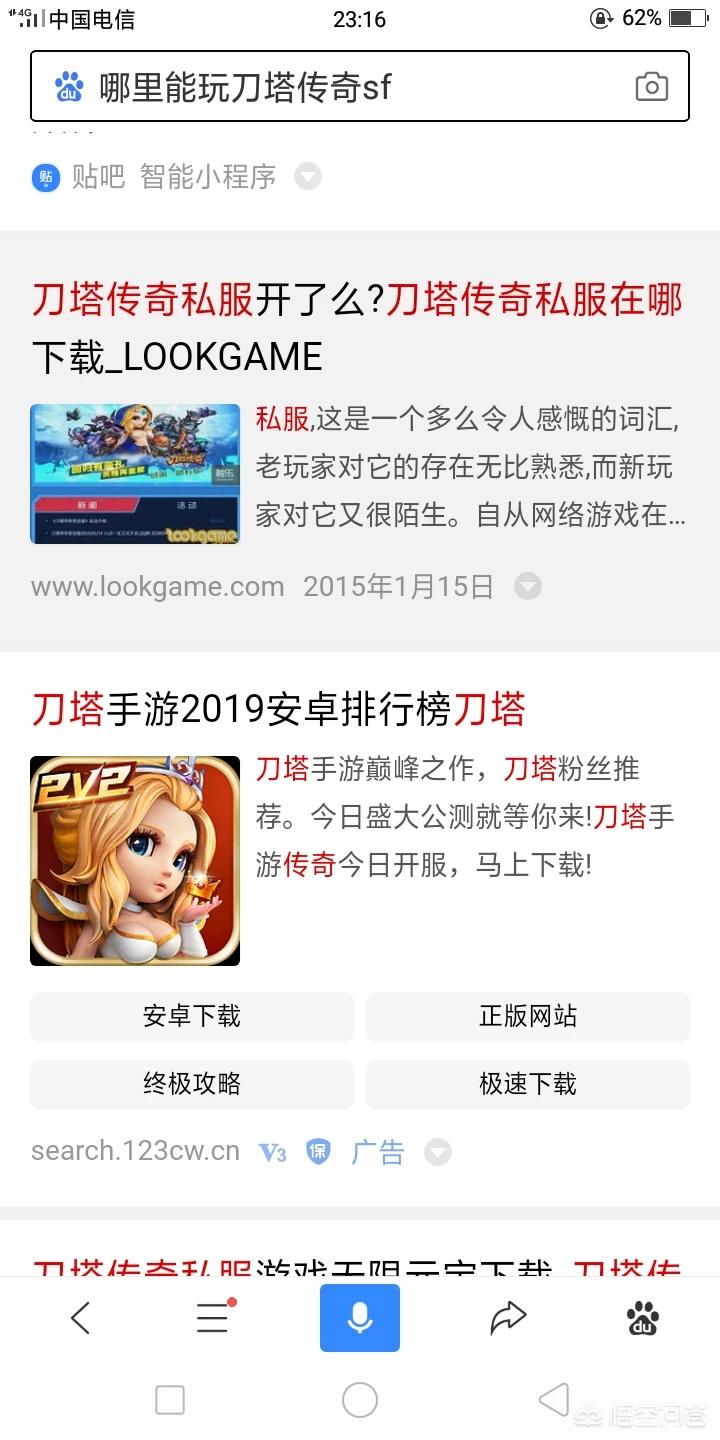Open the 刀塔手游2019安卓排行榜 ad title

pos(278,709)
